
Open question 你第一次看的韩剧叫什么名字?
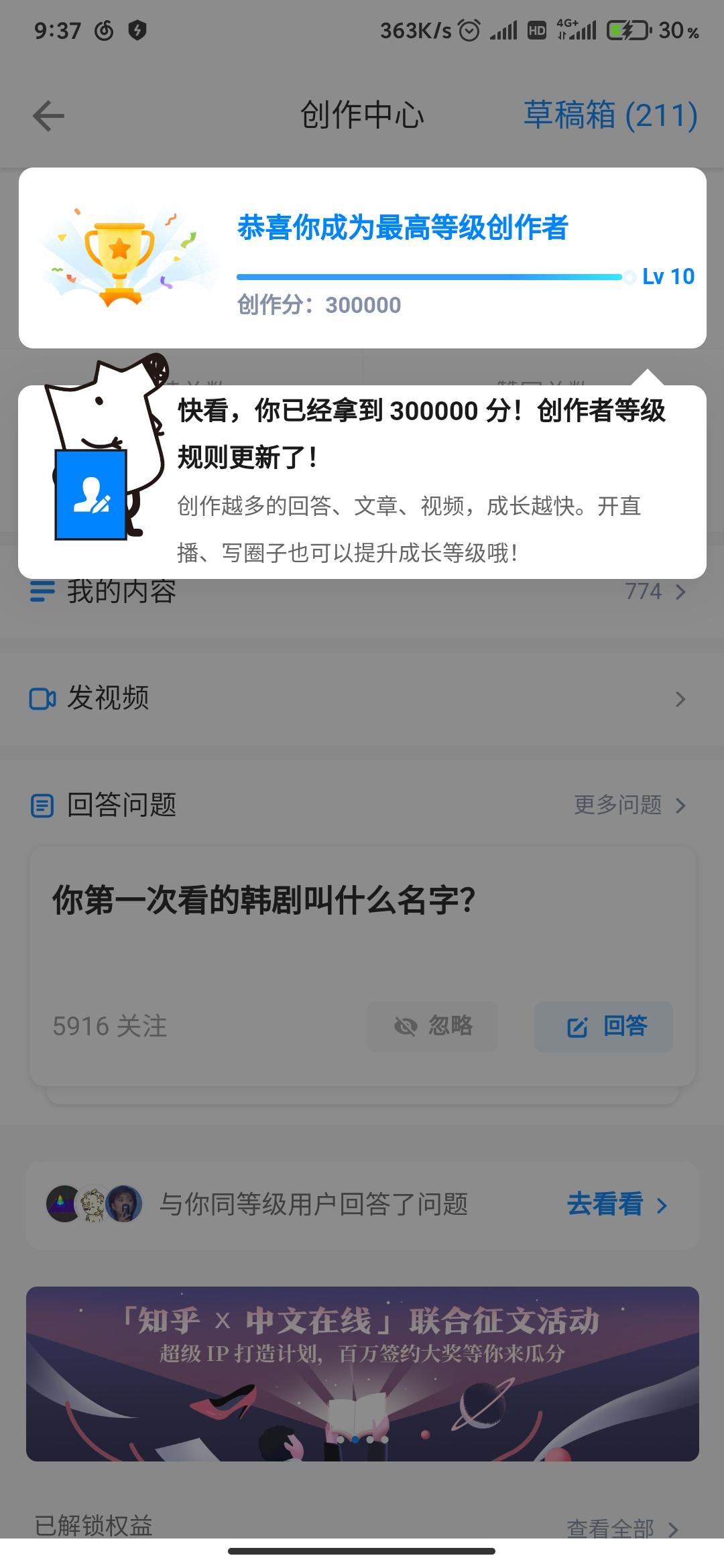tap(264, 900)
